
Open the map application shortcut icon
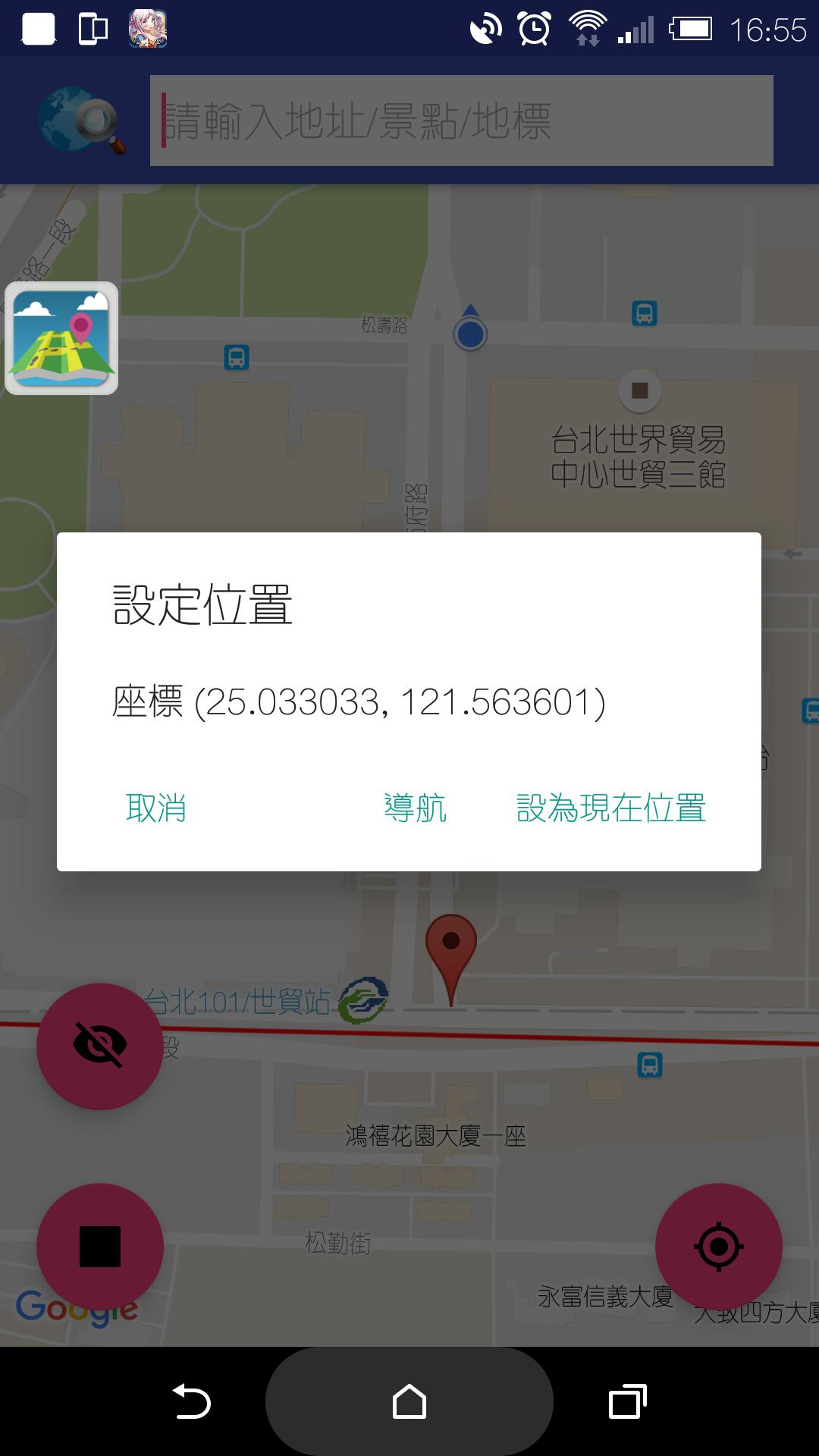tap(61, 337)
